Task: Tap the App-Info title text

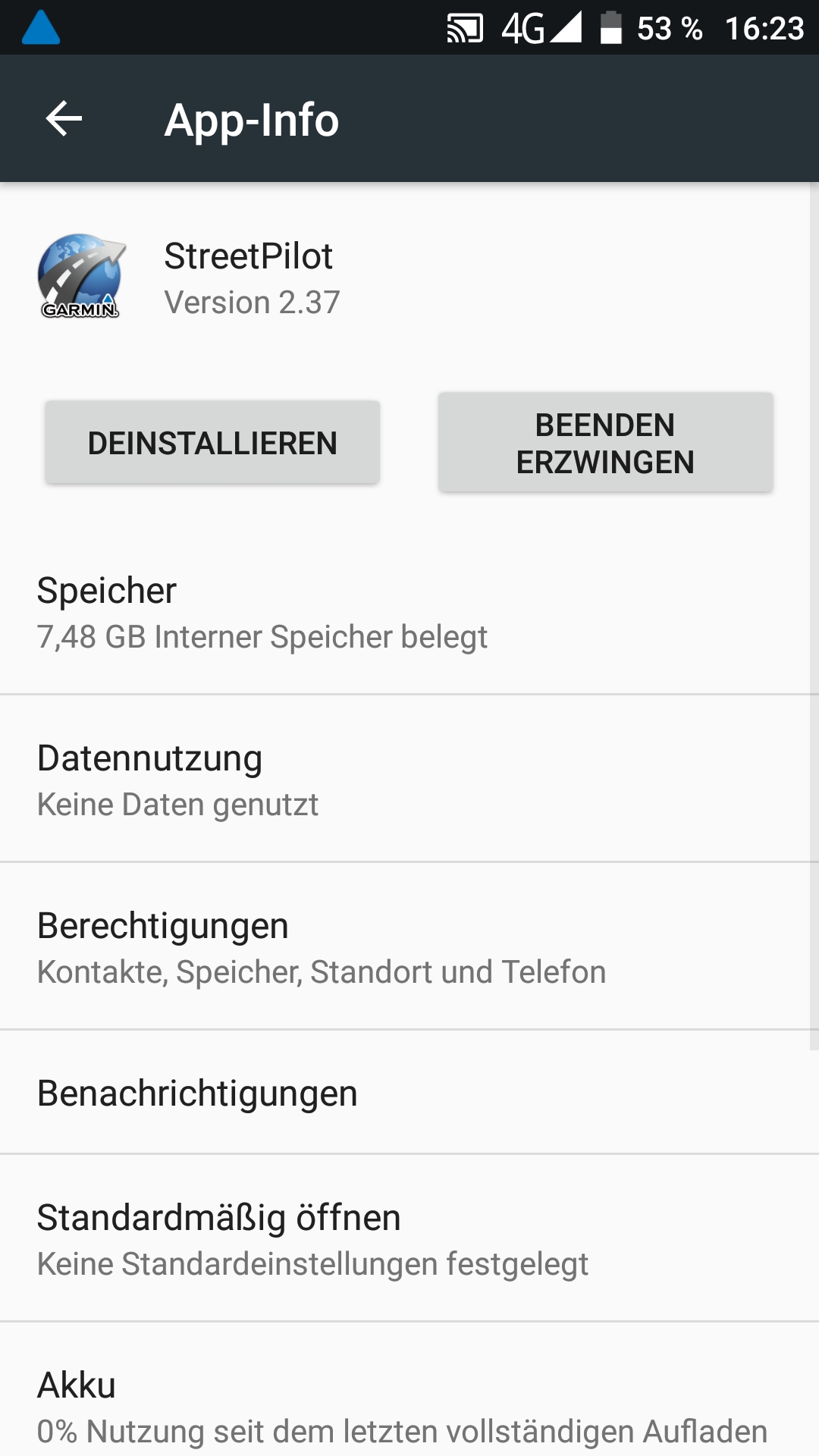Action: click(252, 120)
